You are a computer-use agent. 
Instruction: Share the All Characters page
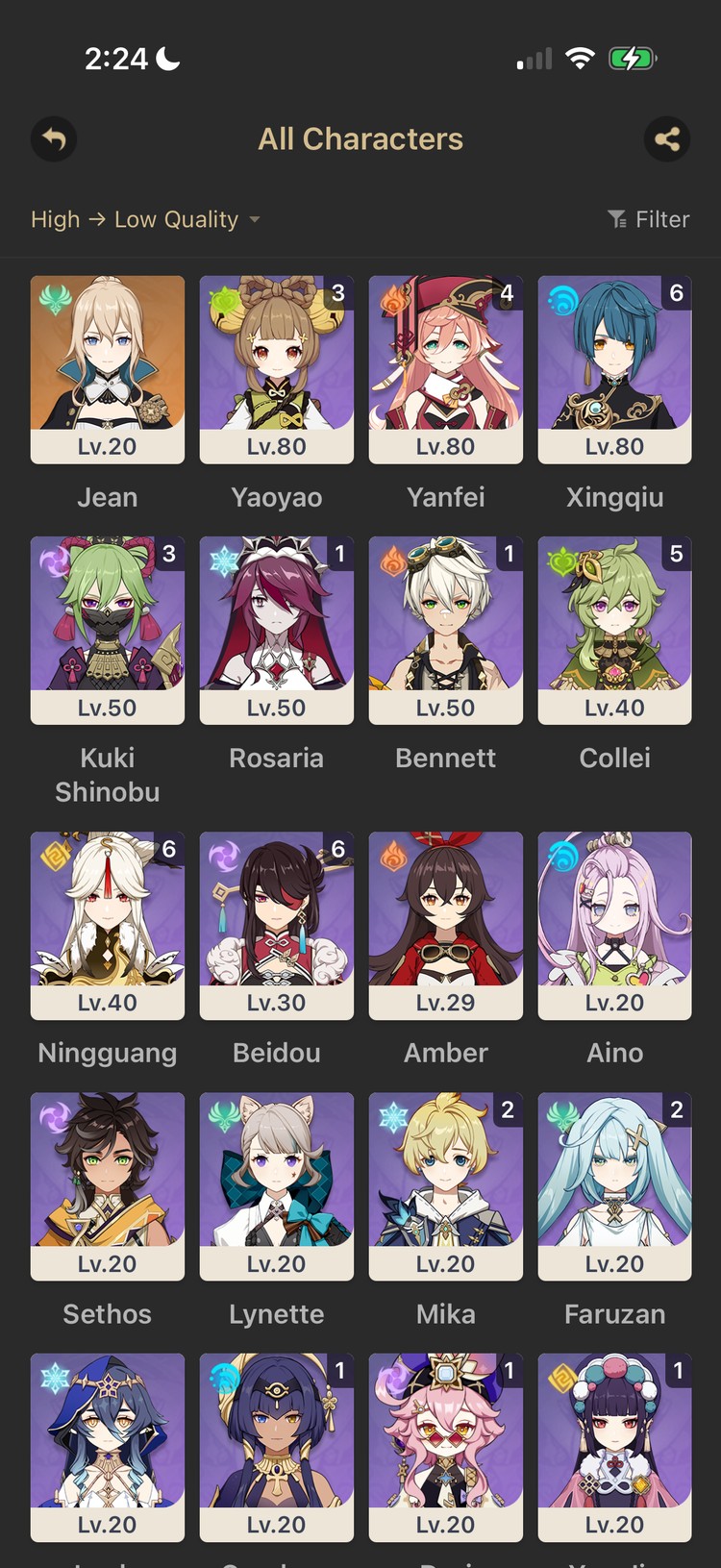[x=666, y=140]
